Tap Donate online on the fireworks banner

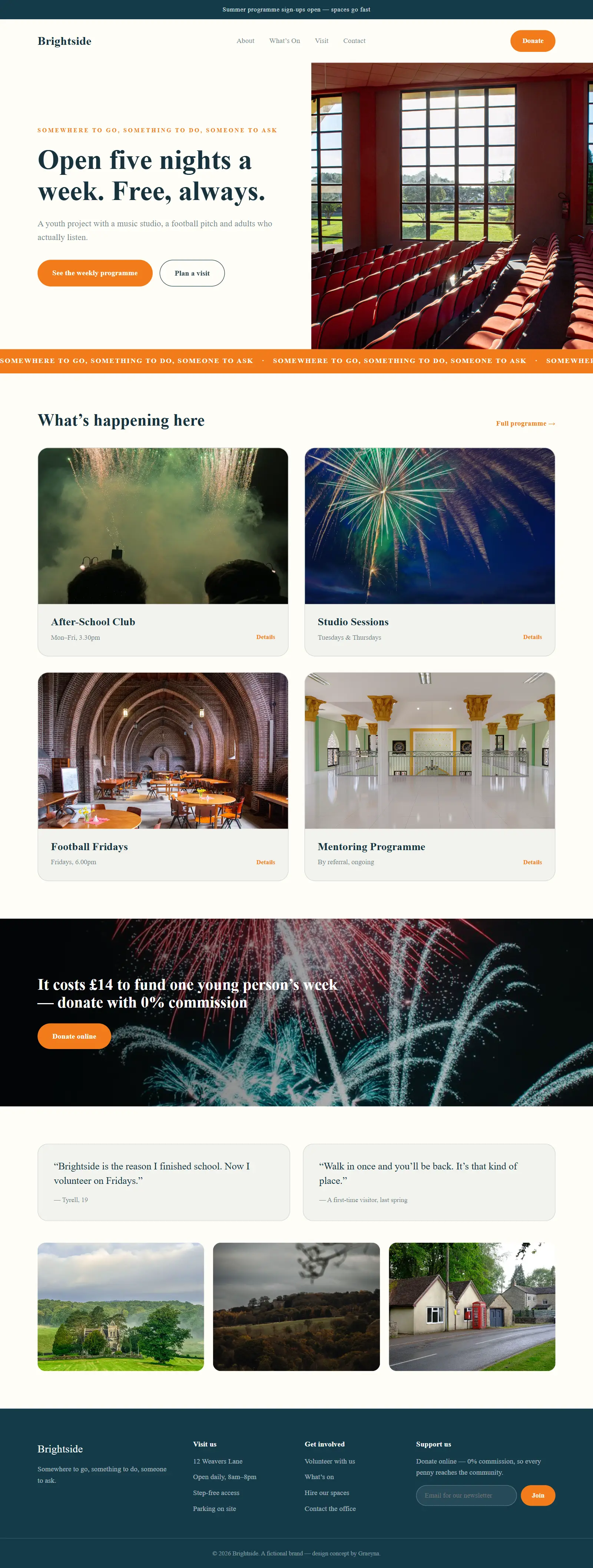click(x=74, y=1036)
